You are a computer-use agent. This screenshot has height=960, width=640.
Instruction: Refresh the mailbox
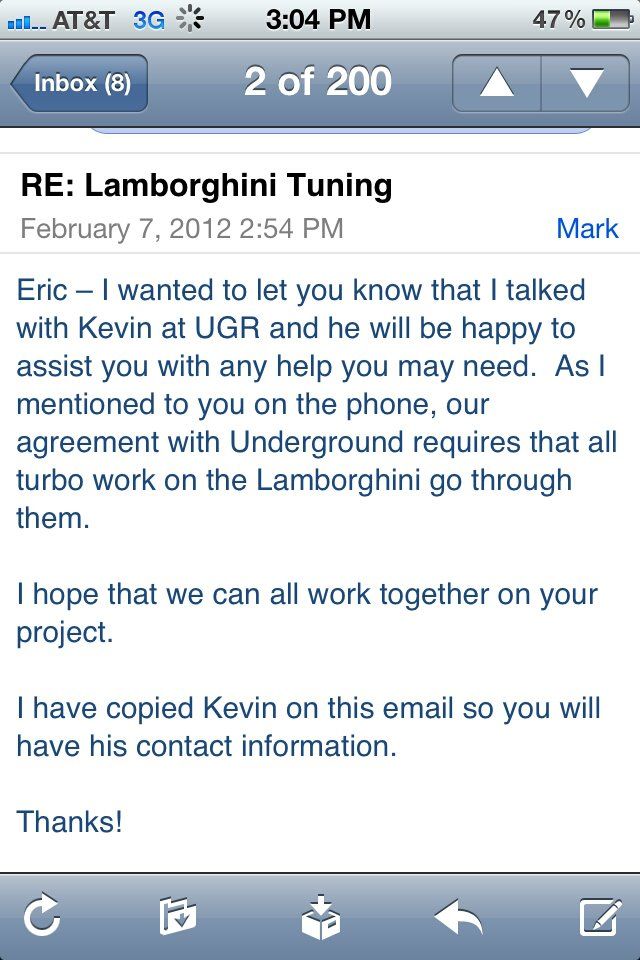42,916
